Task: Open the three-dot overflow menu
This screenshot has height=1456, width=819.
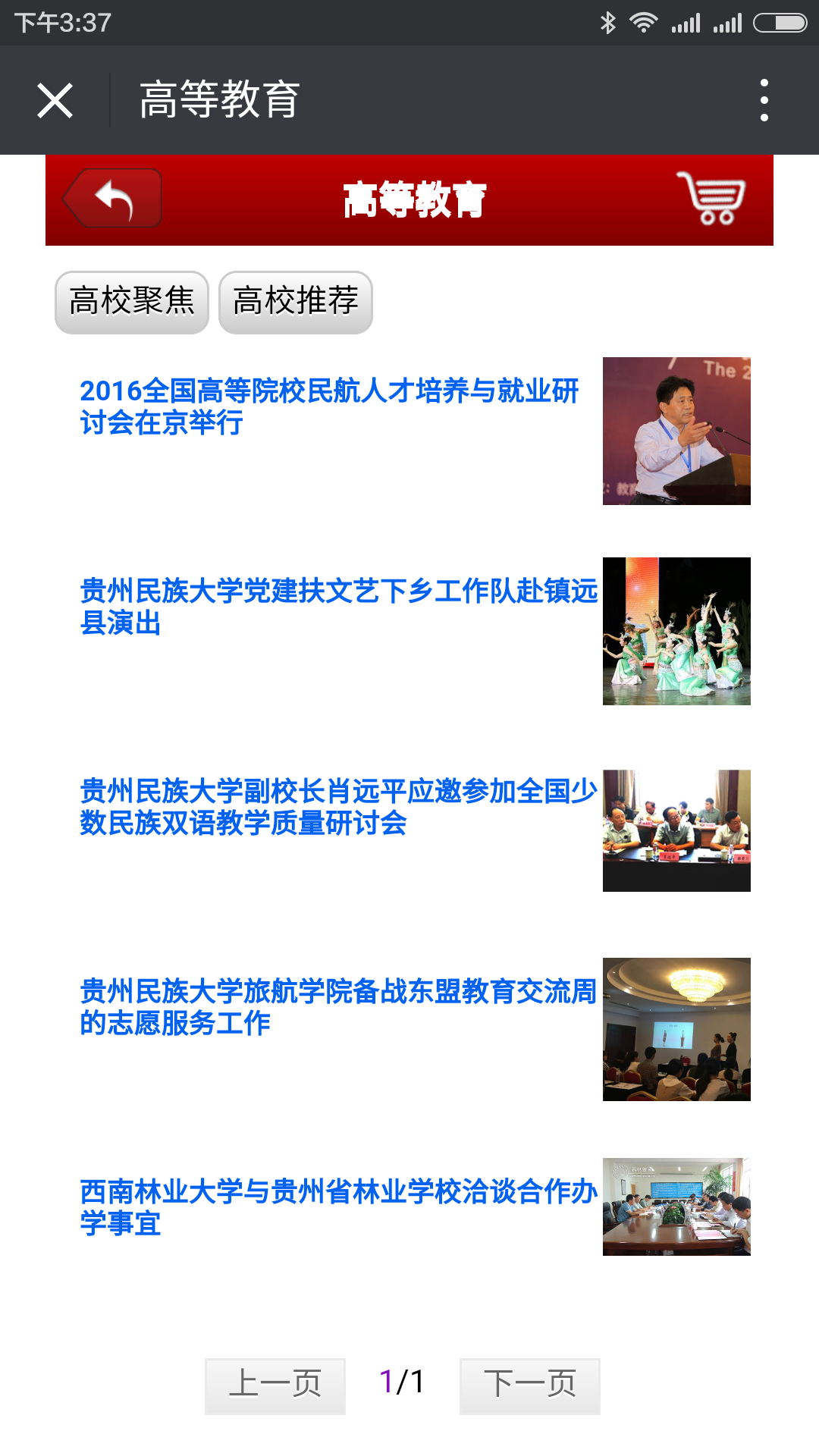Action: pos(764,100)
